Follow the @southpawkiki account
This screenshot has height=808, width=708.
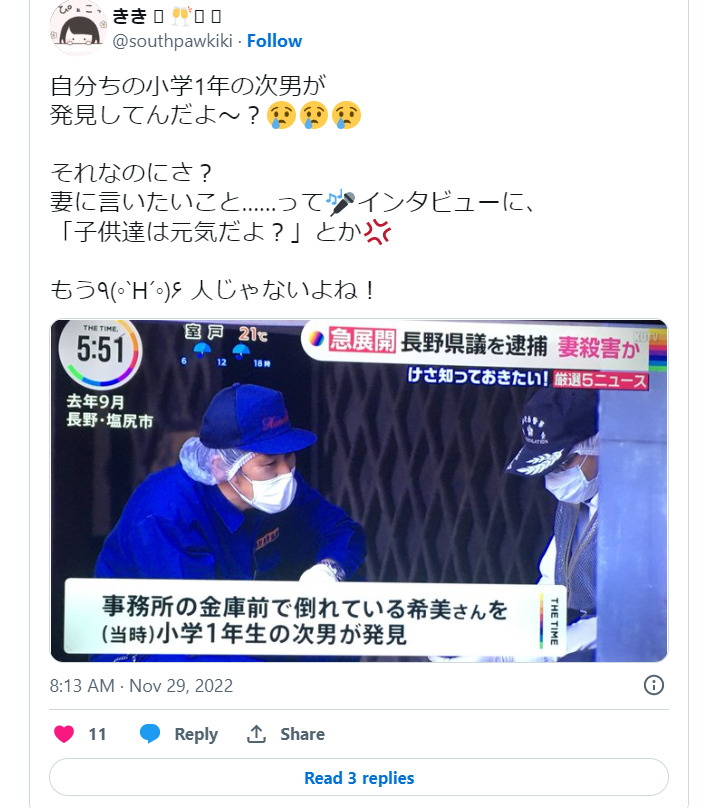(274, 41)
